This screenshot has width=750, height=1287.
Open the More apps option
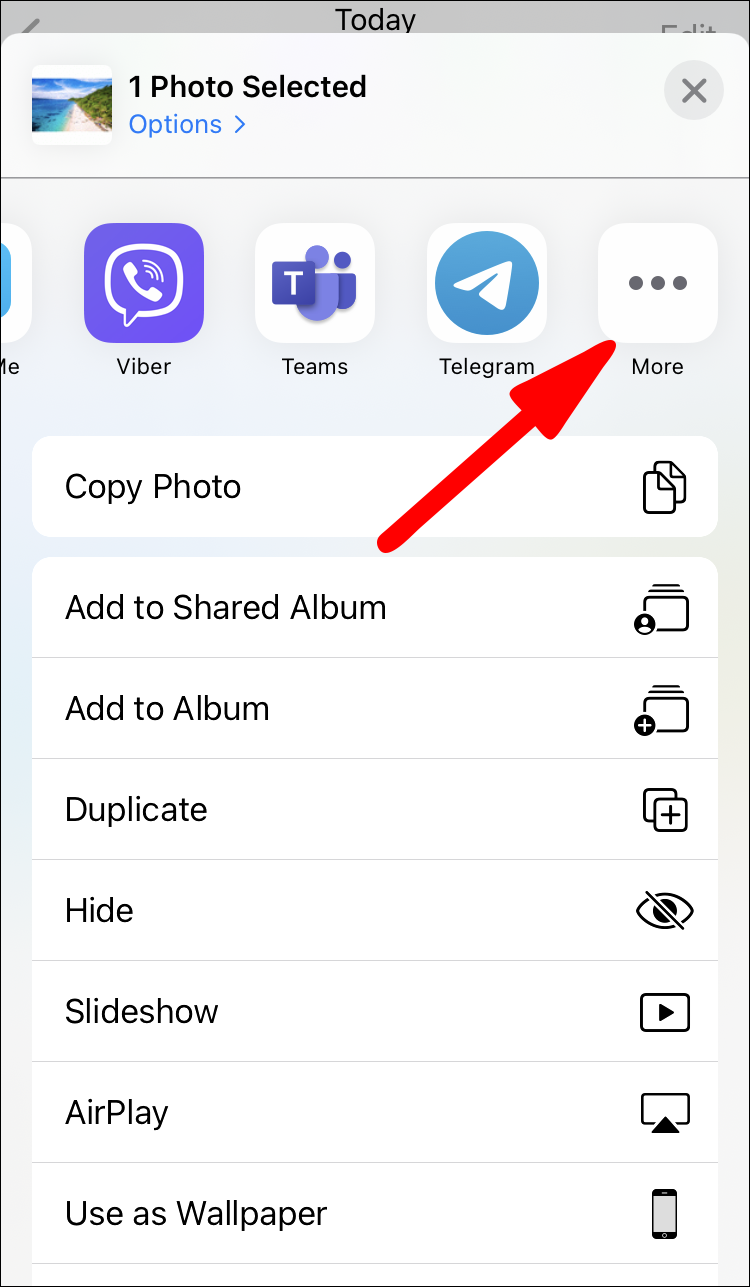pos(657,284)
